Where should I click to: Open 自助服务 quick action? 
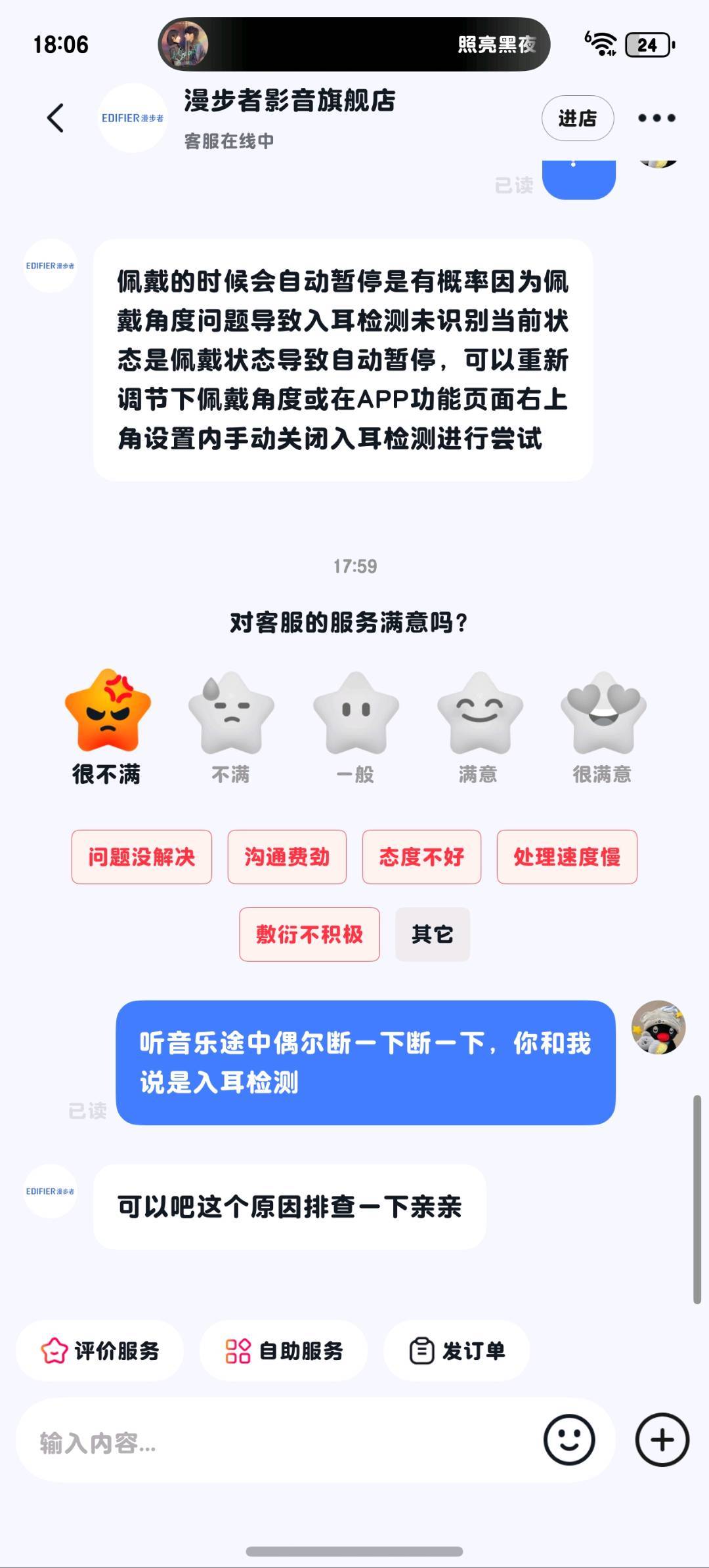point(284,1351)
